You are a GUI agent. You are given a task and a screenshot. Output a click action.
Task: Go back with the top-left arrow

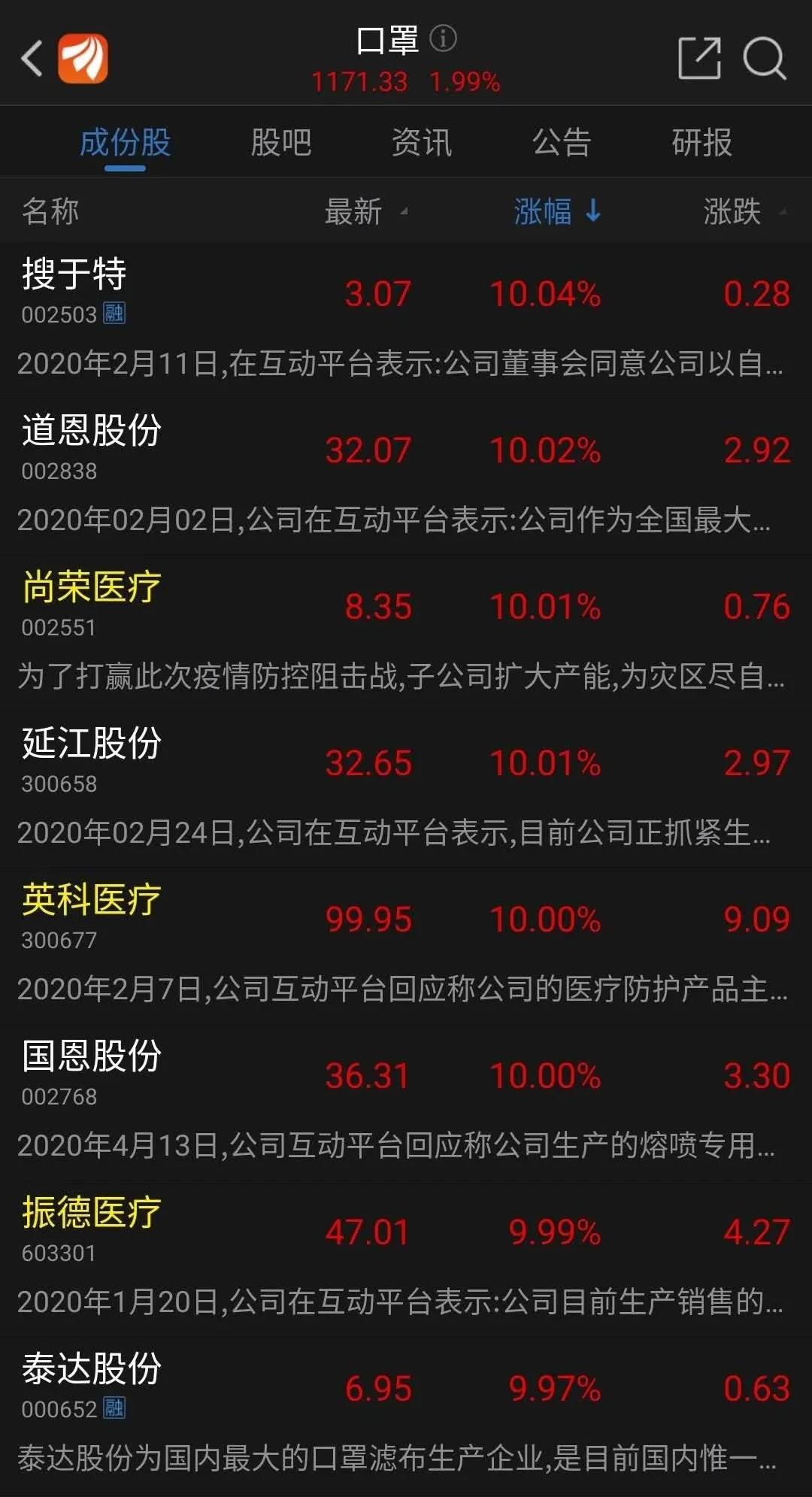pos(32,59)
